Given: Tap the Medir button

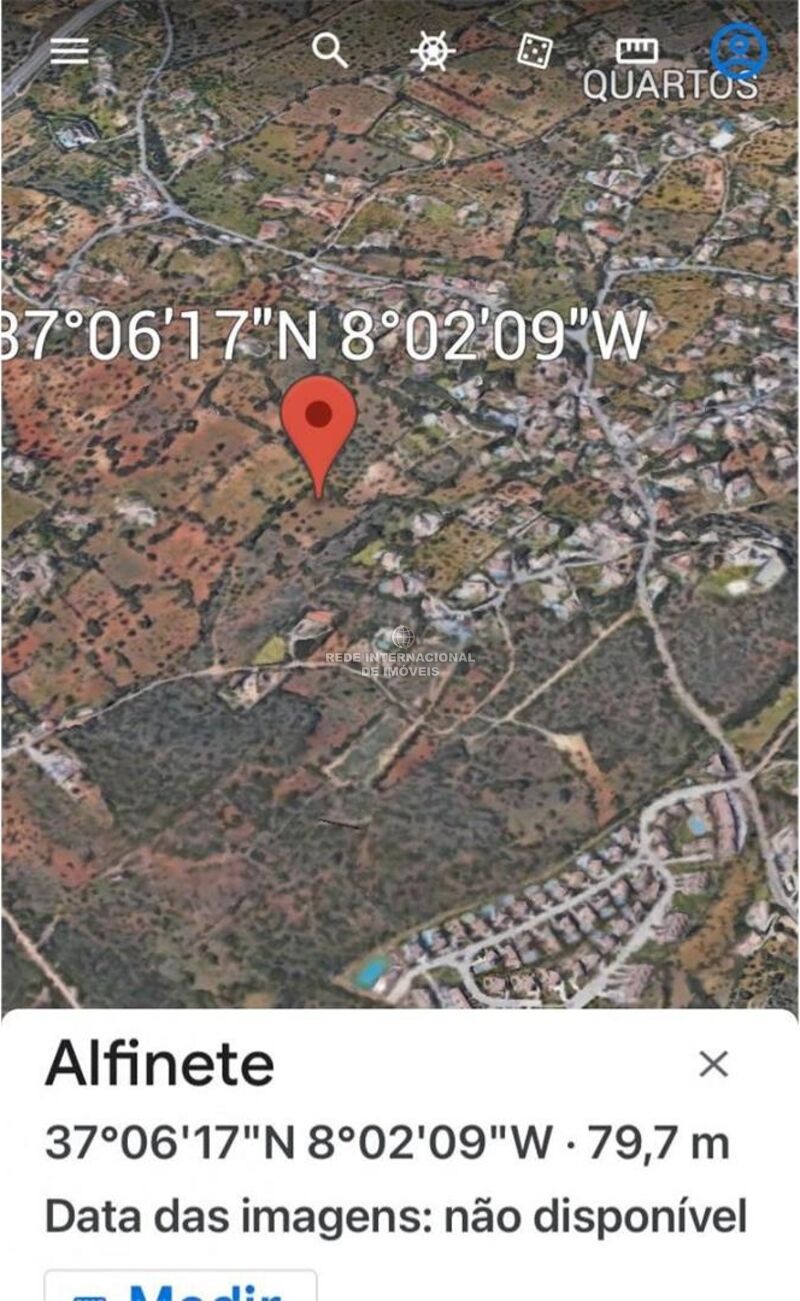Looking at the screenshot, I should tap(181, 1286).
